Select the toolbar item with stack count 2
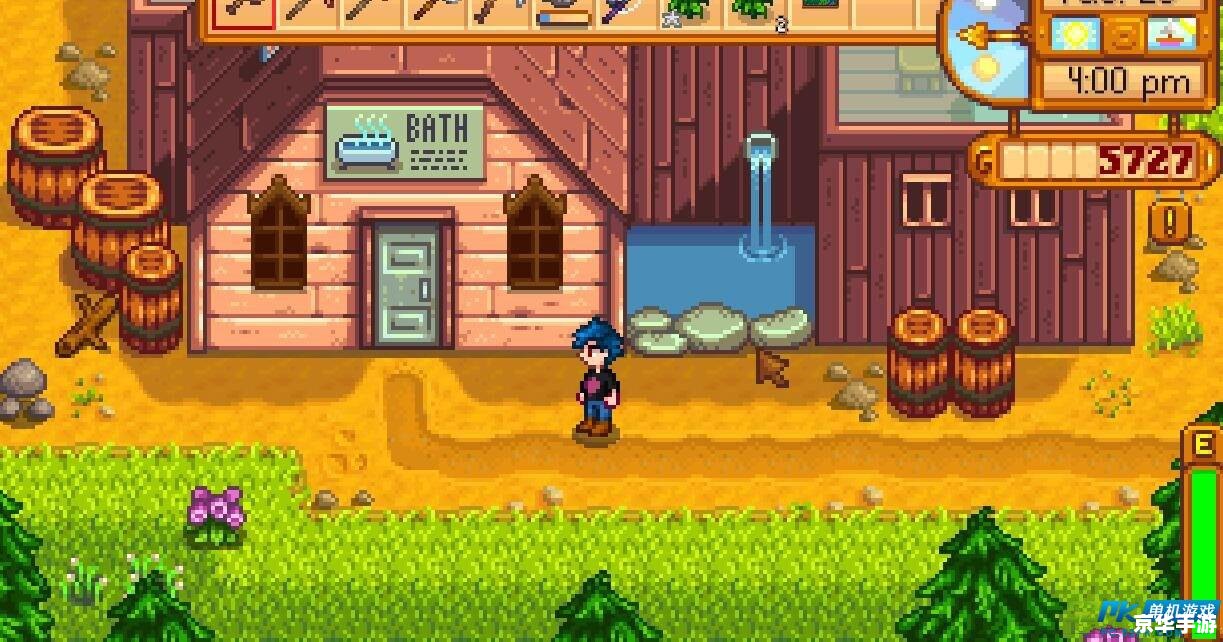 pyautogui.click(x=755, y=12)
